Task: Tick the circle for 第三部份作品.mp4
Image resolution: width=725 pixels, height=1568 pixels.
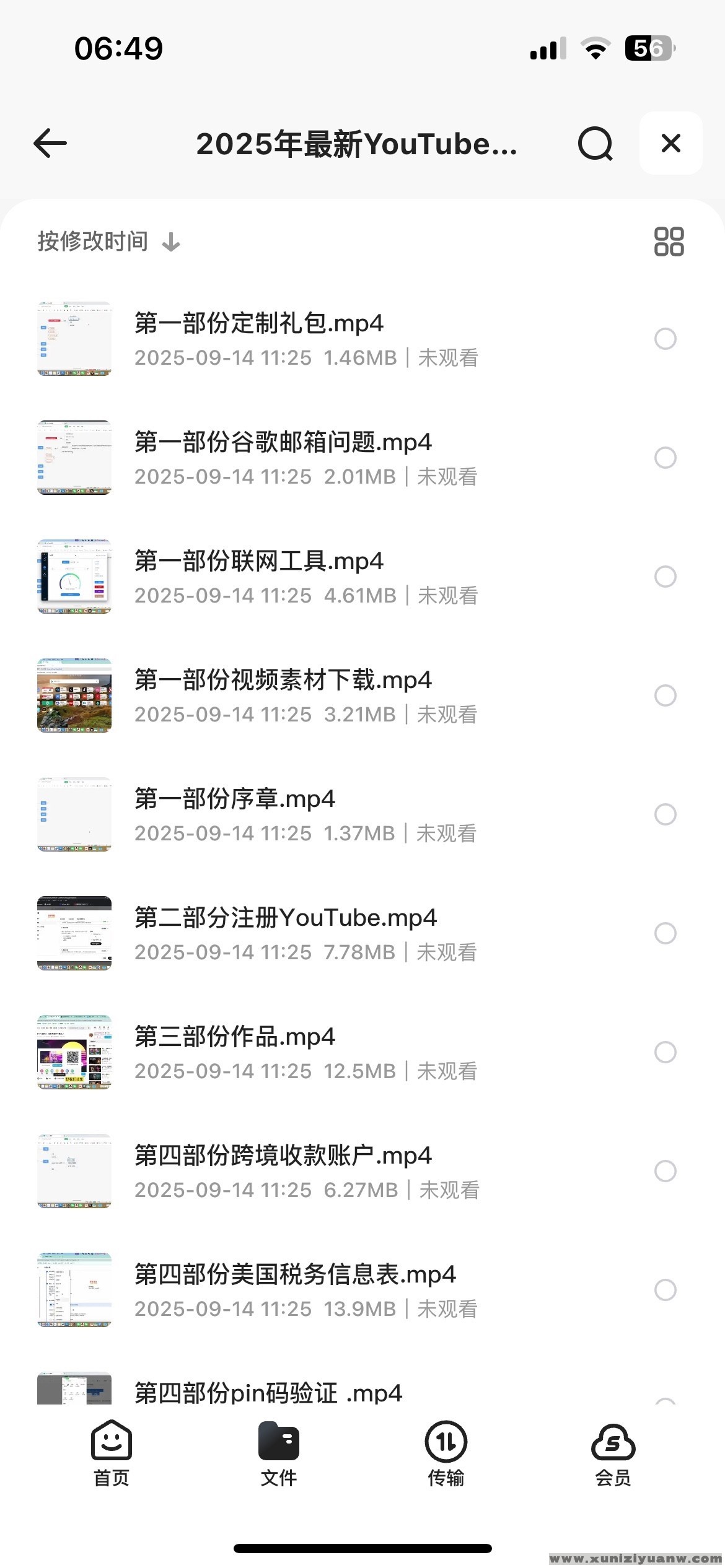Action: [665, 1052]
